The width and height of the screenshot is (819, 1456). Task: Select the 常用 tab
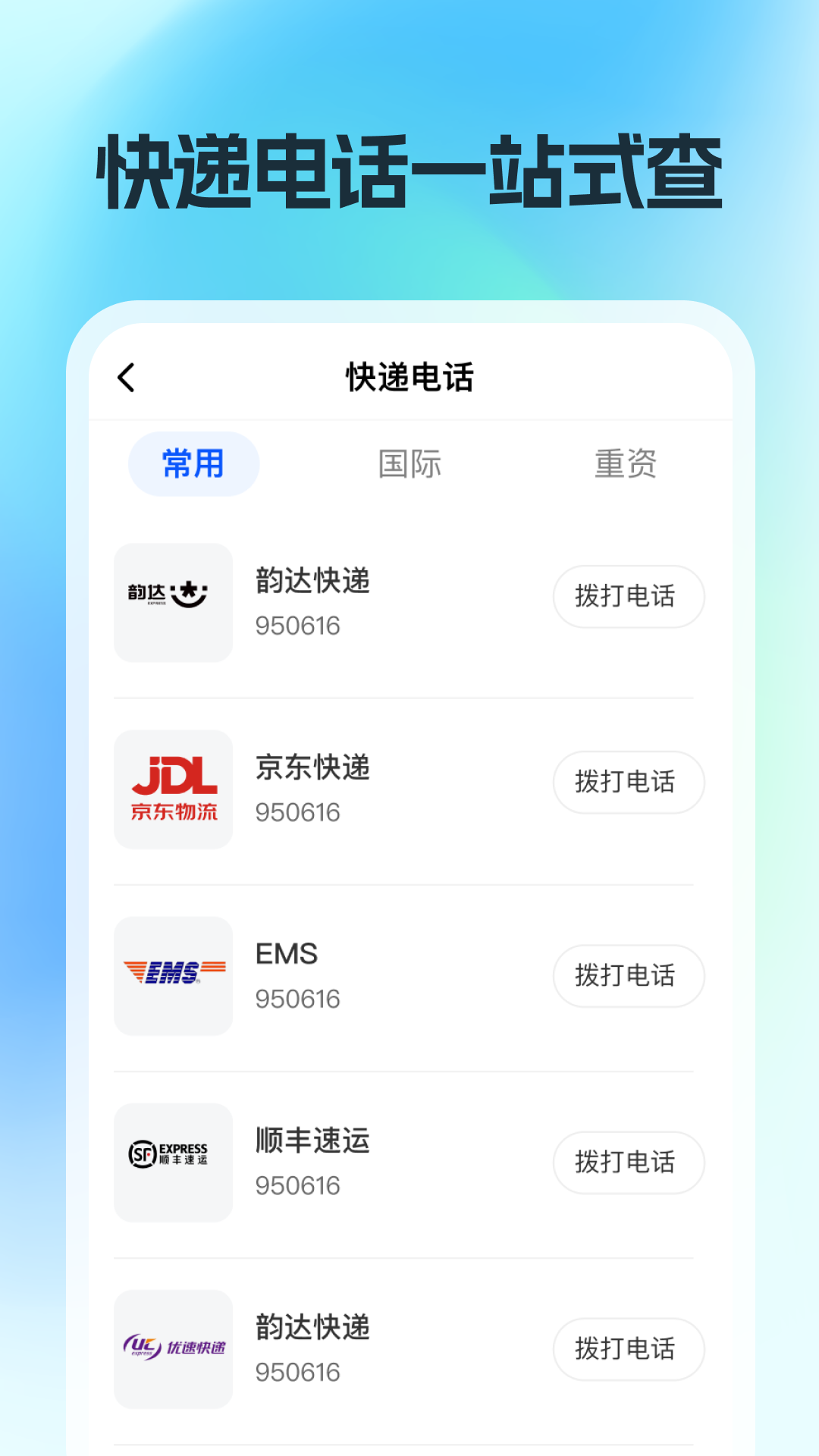coord(193,463)
